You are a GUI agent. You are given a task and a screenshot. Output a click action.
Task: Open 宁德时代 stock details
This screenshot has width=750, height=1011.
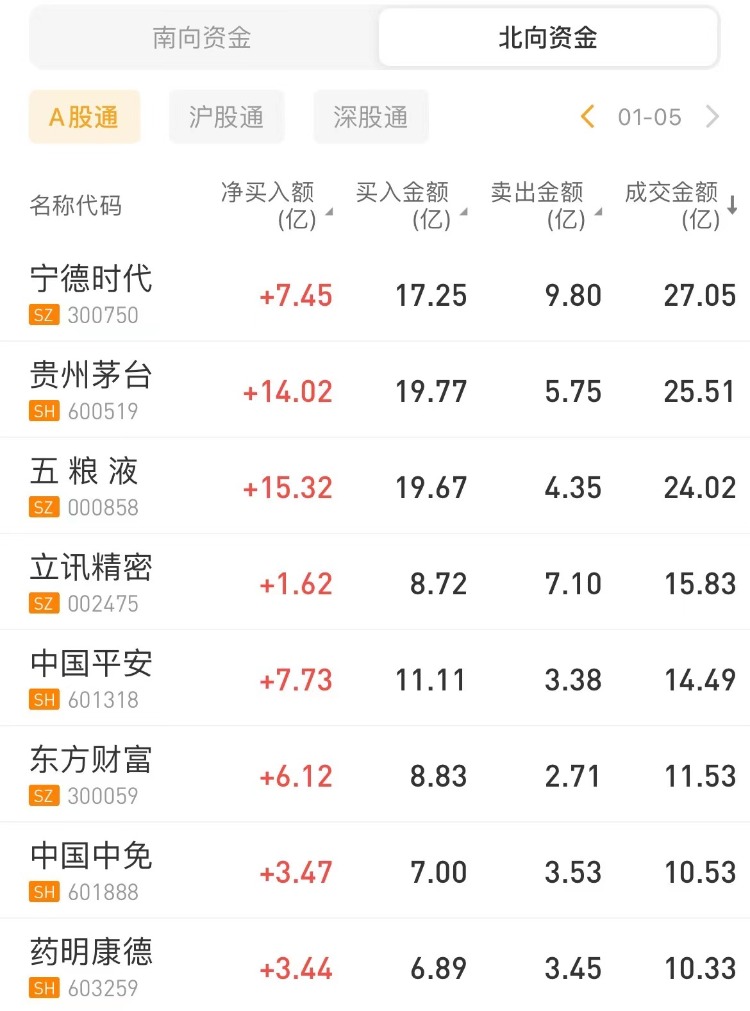coord(91,278)
